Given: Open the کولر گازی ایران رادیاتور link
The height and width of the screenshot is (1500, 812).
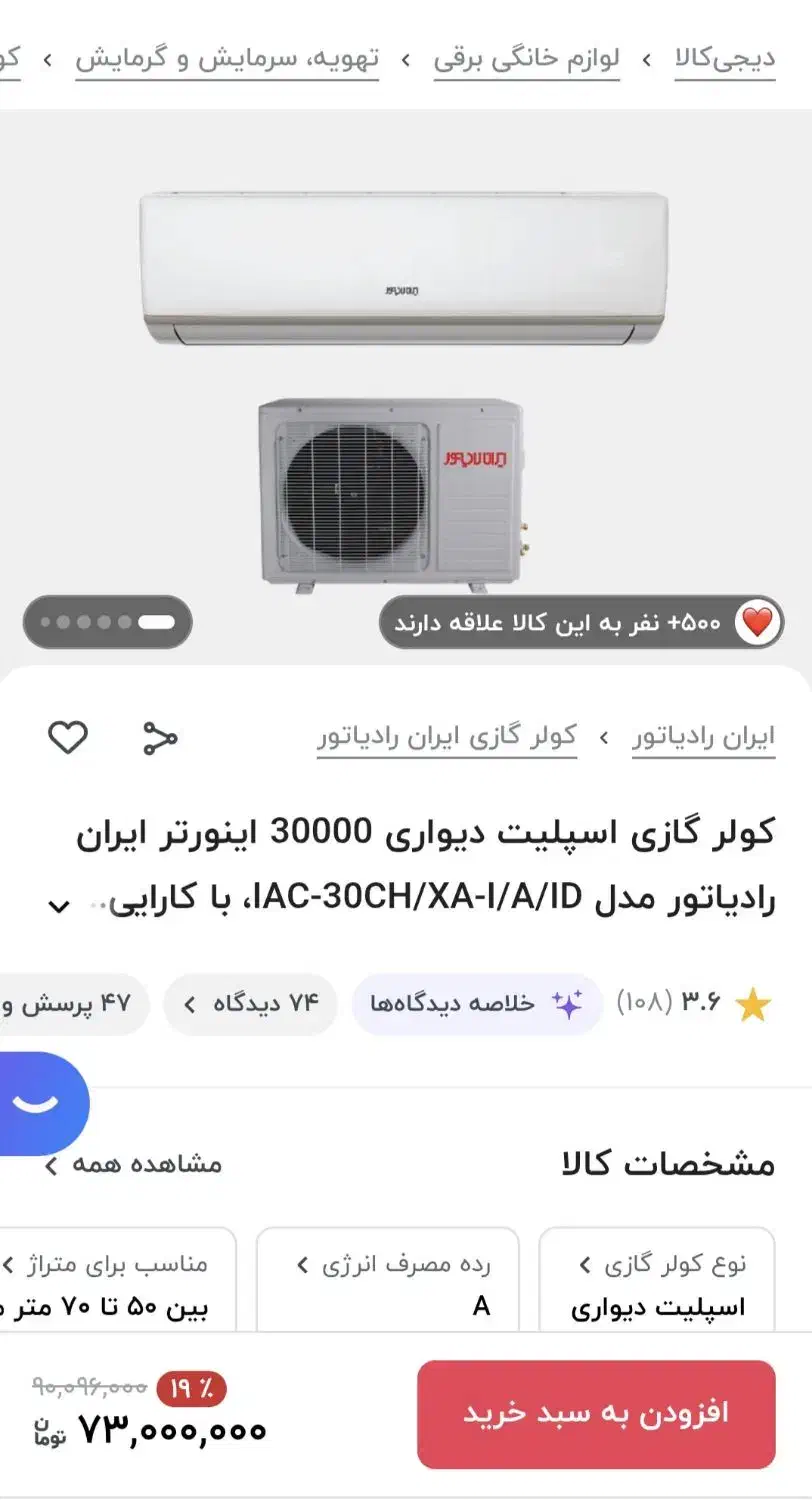Looking at the screenshot, I should [447, 738].
